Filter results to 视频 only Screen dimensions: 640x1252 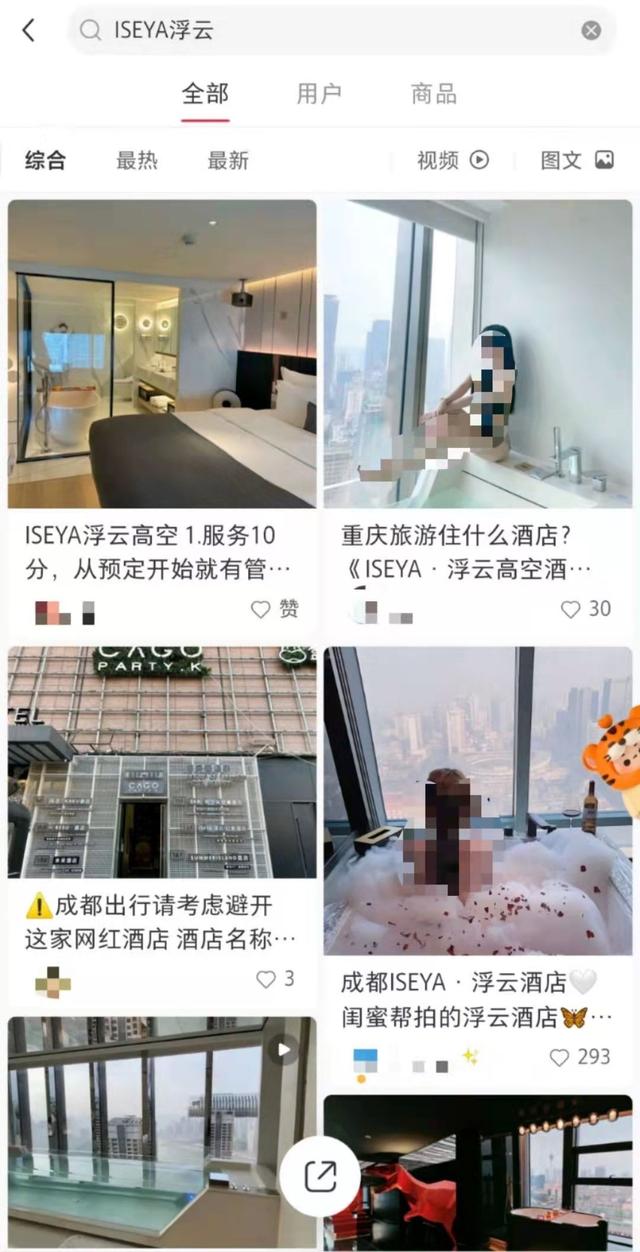453,160
